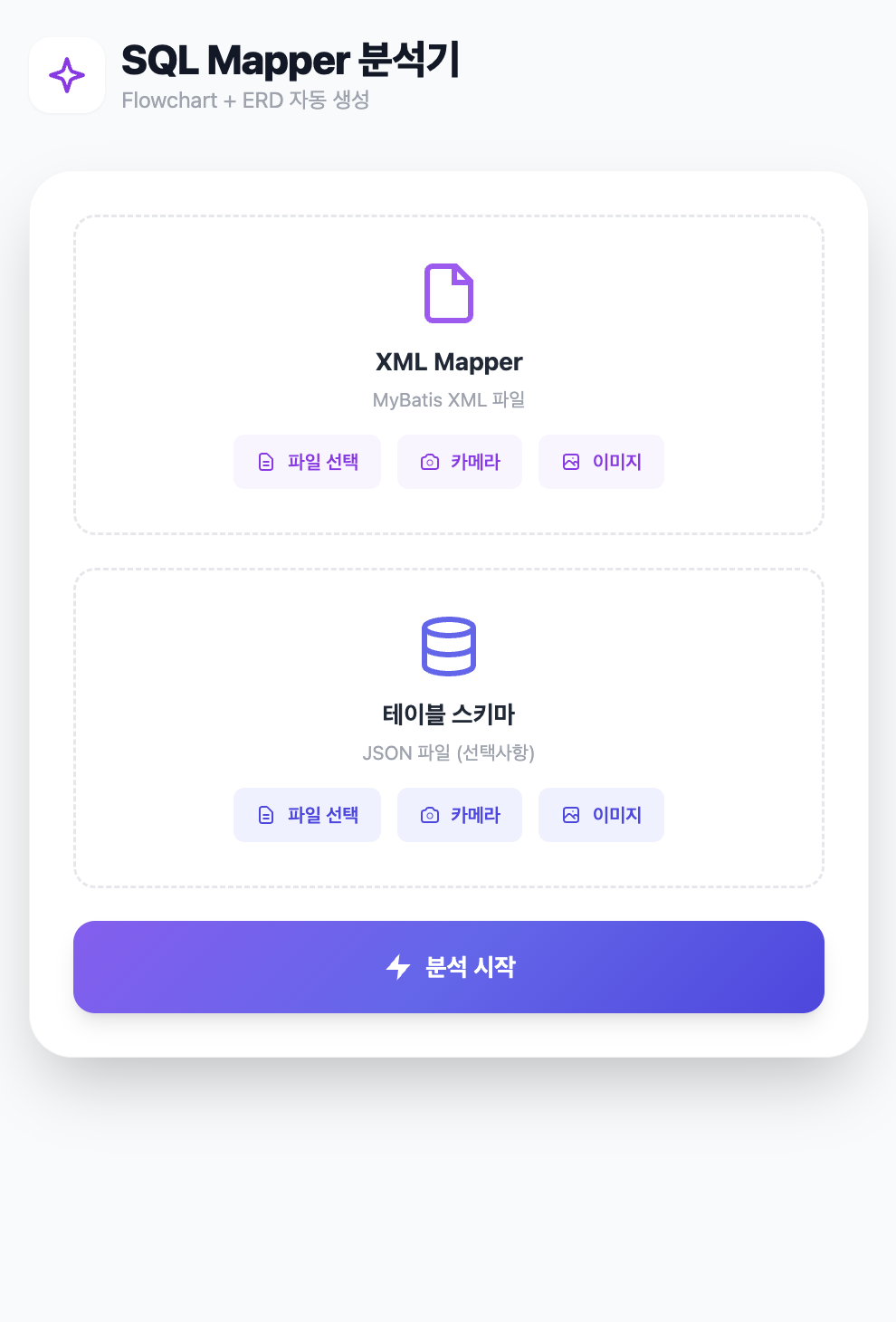The image size is (896, 1322).
Task: Tap 파일 선택 under XML Mapper
Action: pos(307,462)
